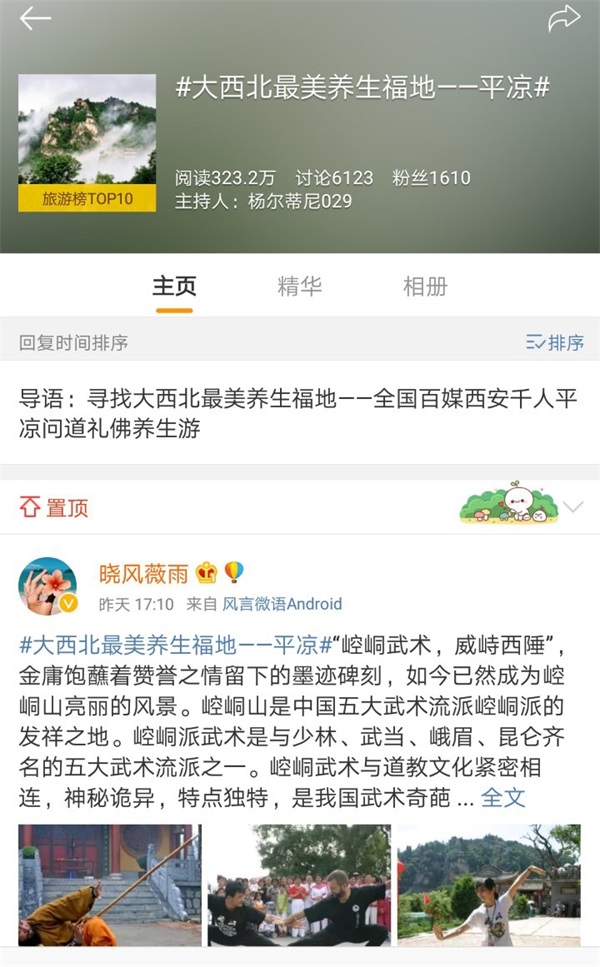Screen dimensions: 600x967
Task: Expand the post with 全文
Action: [x=503, y=797]
